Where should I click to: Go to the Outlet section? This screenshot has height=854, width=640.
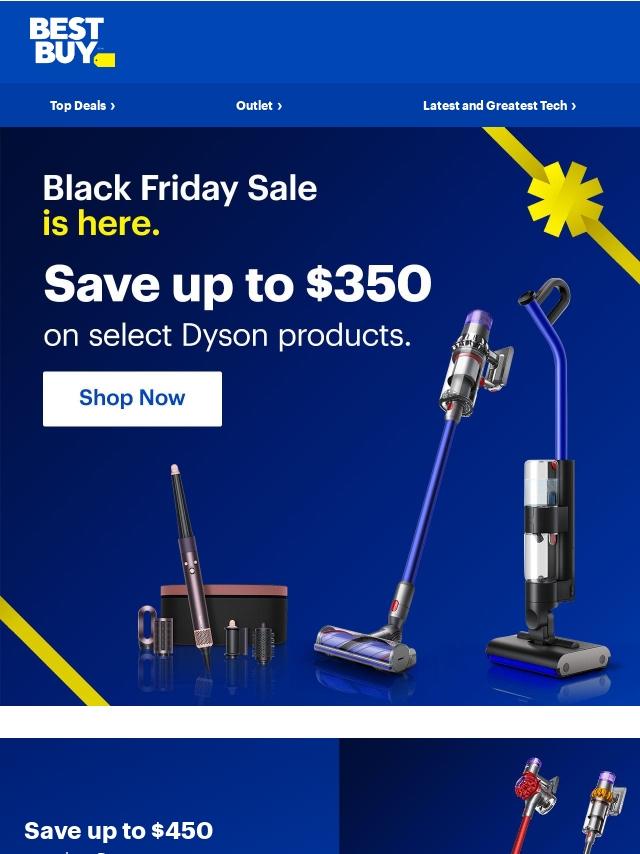(258, 105)
